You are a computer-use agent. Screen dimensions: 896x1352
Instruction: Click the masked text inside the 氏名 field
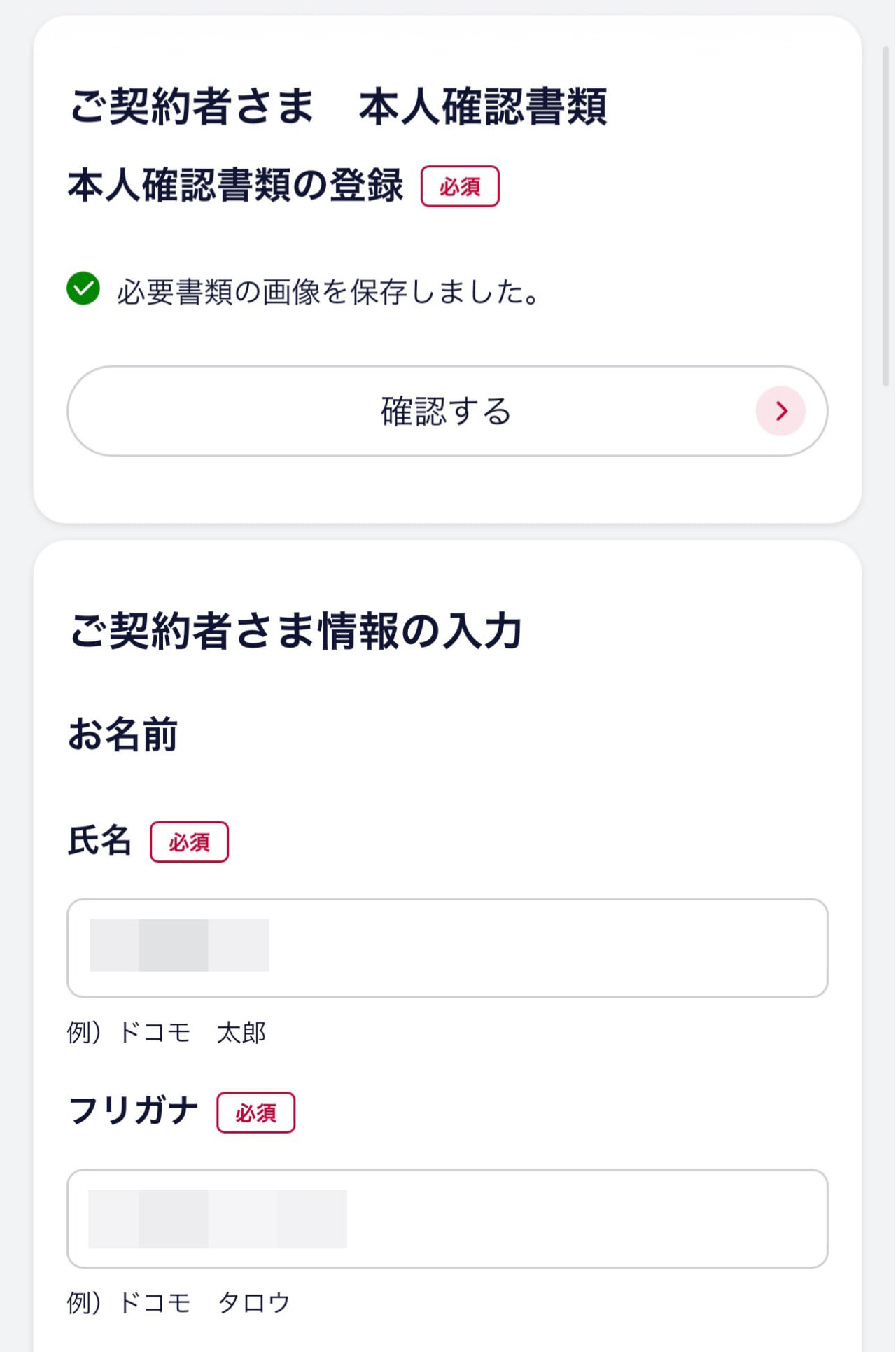tap(178, 947)
